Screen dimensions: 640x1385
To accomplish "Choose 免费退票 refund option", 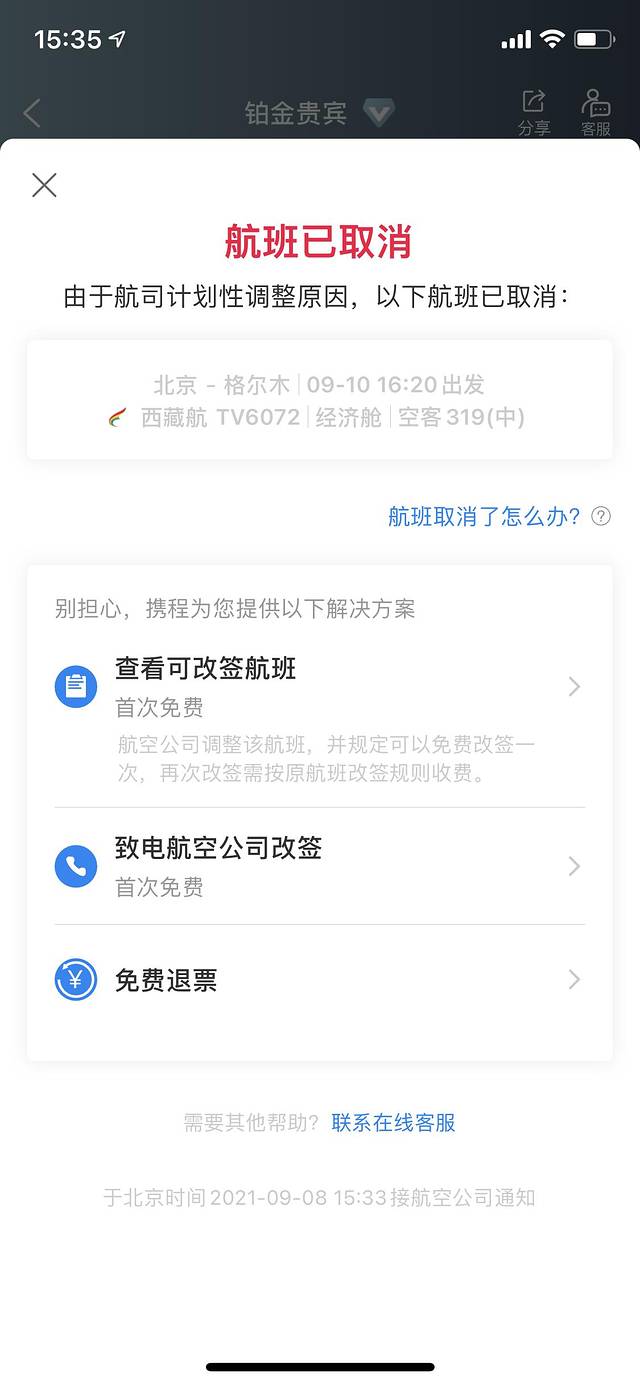I will pyautogui.click(x=318, y=980).
